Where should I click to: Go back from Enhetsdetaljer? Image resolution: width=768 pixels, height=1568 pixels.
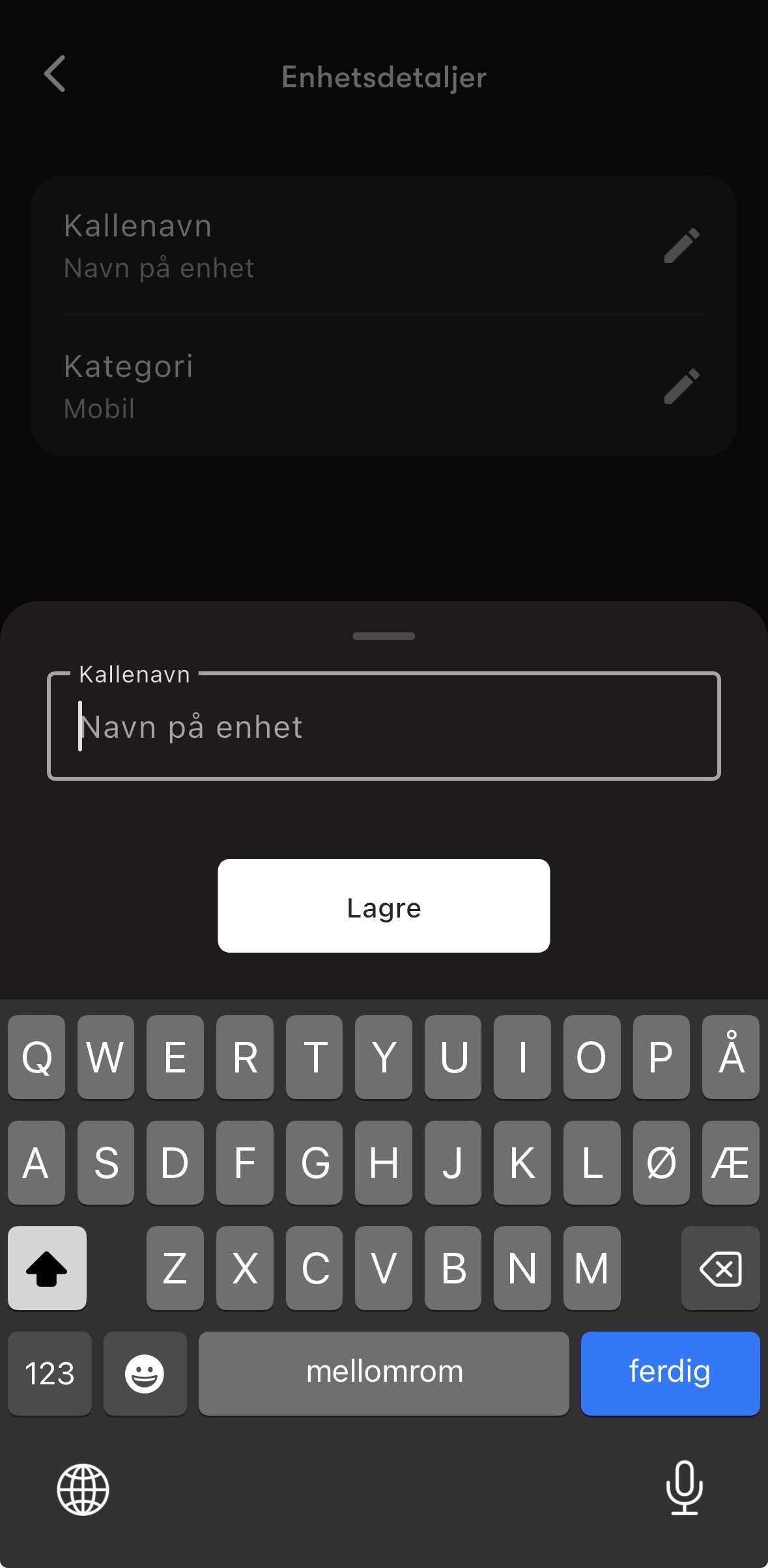coord(55,74)
